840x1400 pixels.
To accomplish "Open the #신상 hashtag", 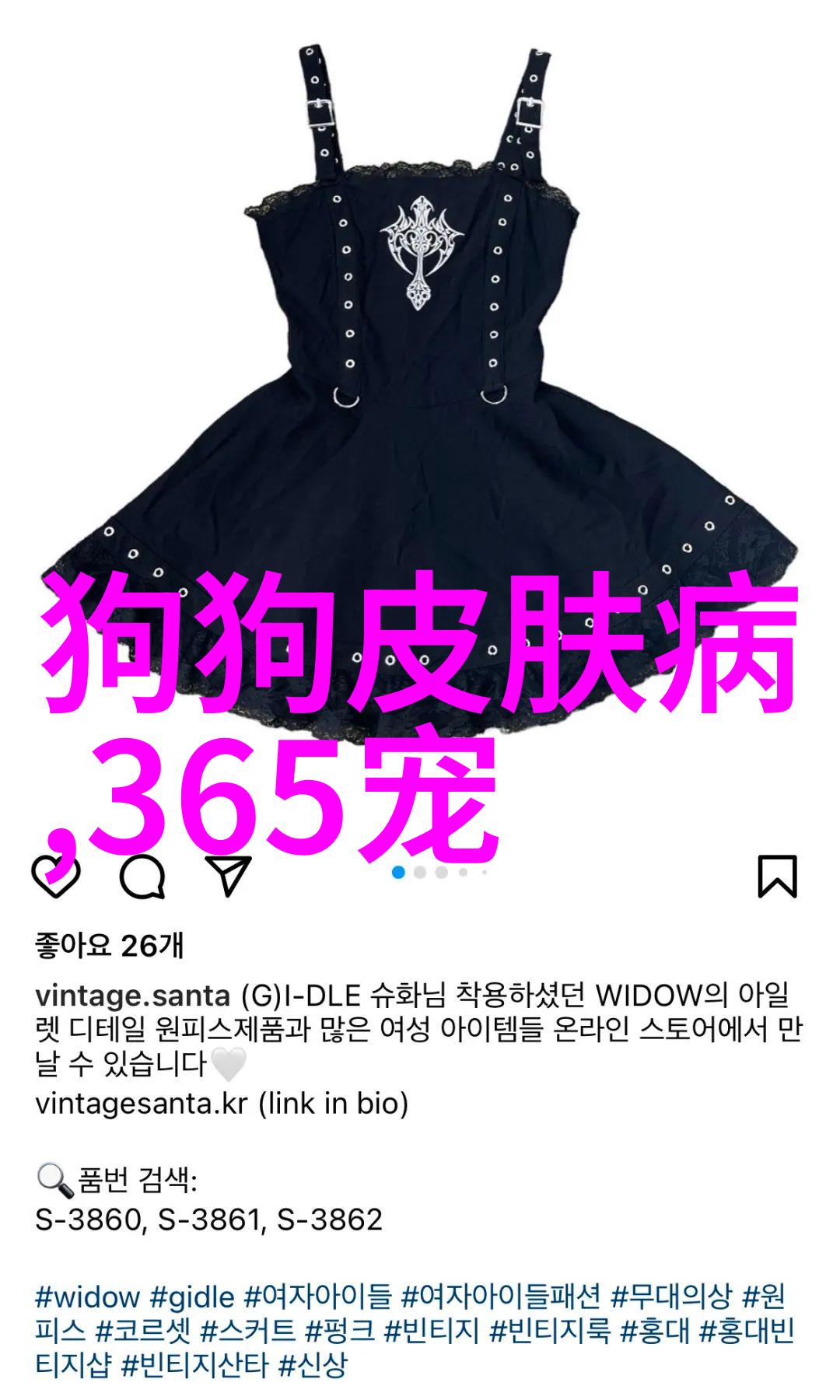I will (x=313, y=1365).
